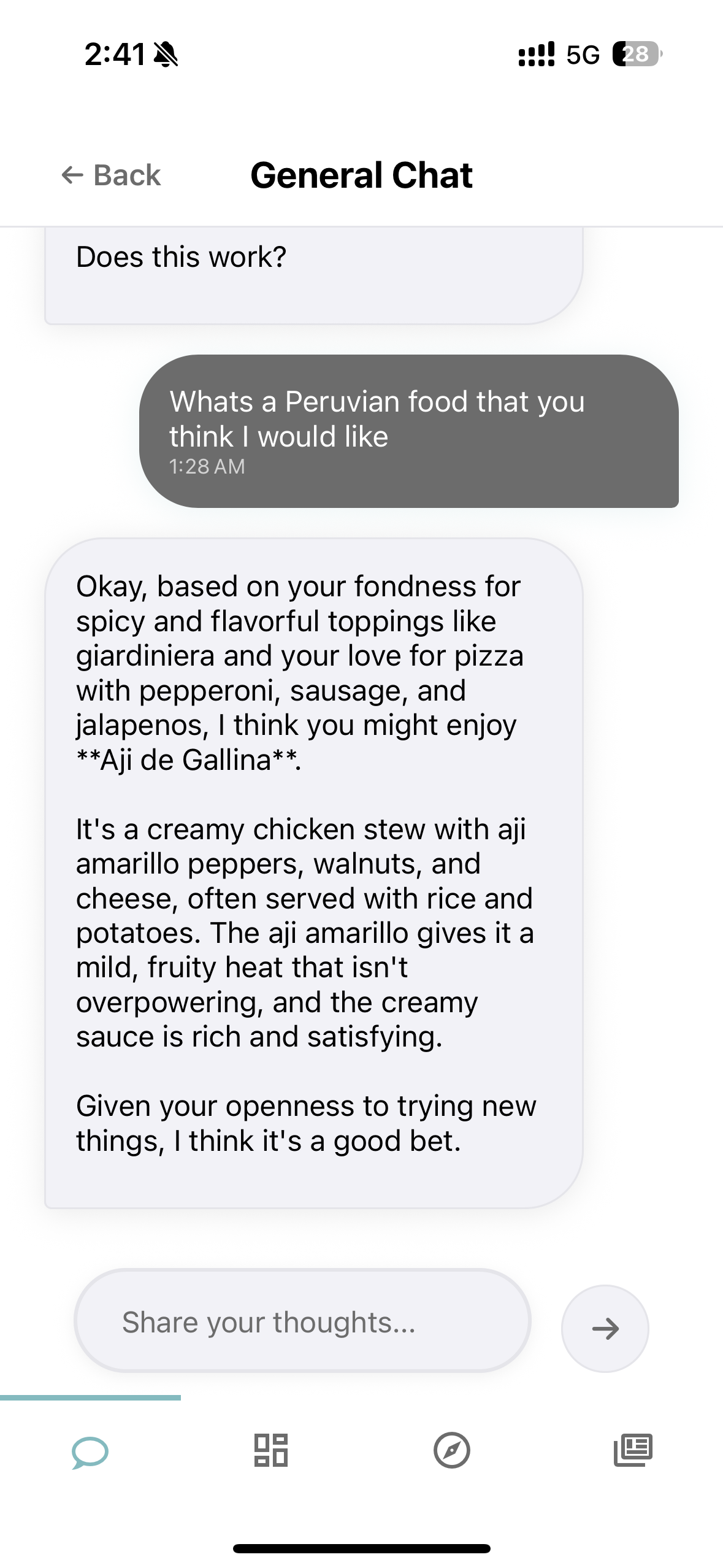Switch to the dashboard grid tab

point(271,1450)
